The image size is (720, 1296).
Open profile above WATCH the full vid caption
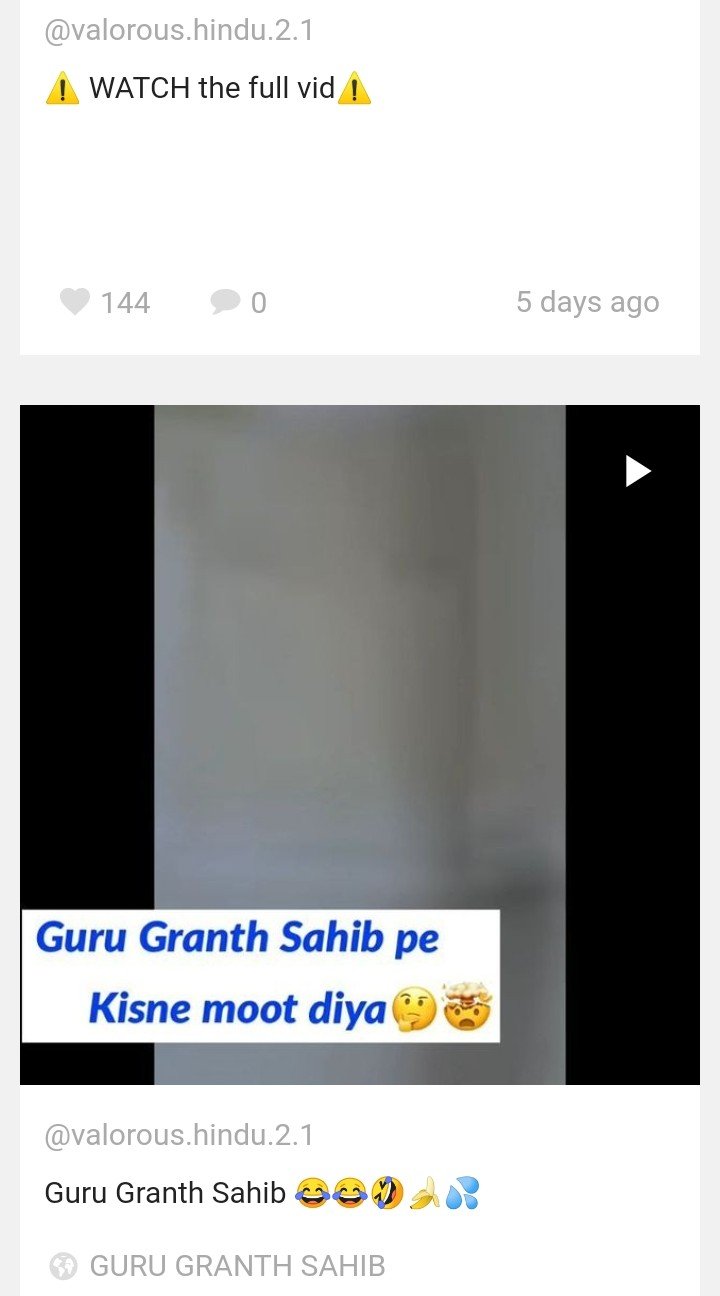(179, 31)
